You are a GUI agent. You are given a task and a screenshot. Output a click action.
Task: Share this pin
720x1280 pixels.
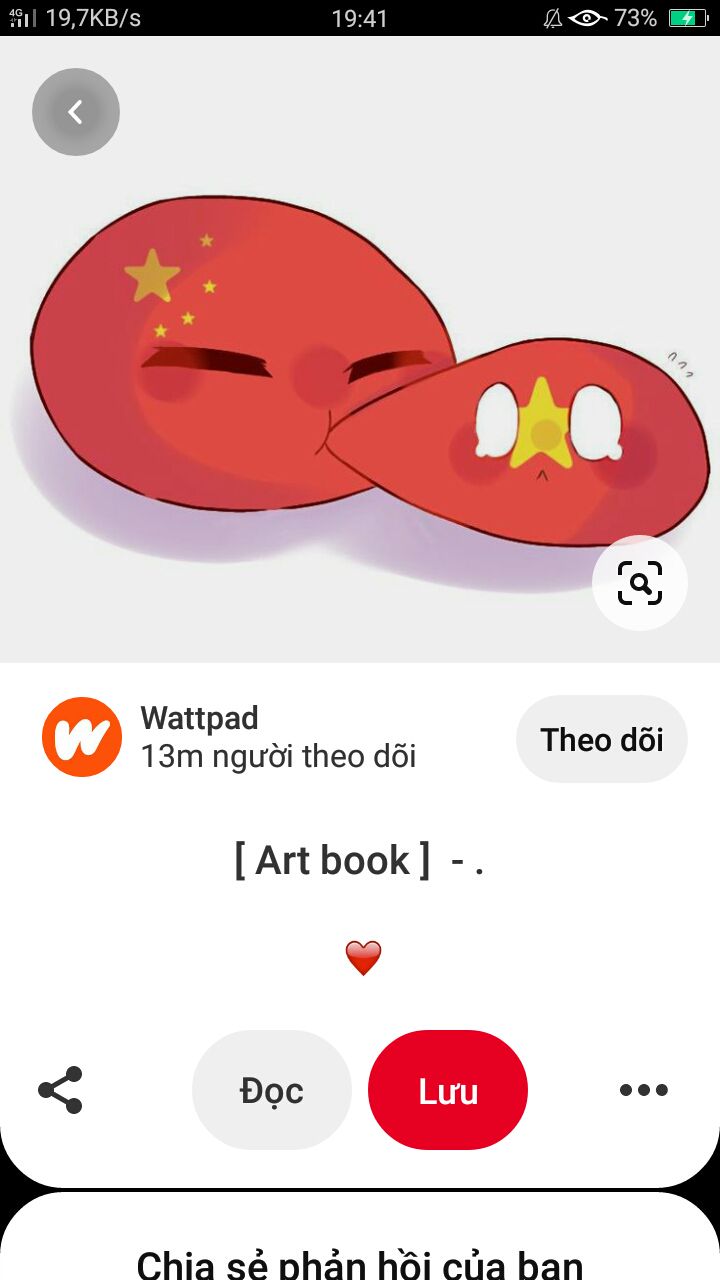[60, 1090]
